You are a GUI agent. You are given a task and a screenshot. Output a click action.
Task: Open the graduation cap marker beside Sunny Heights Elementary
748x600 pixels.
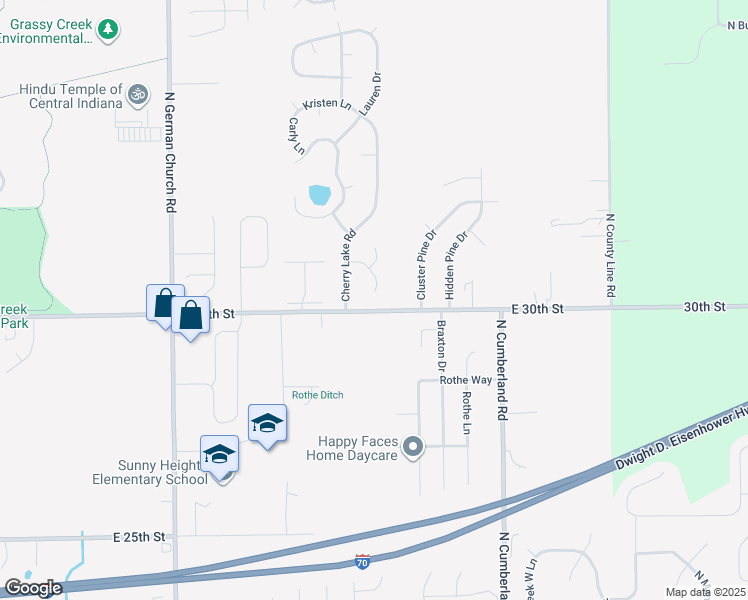point(219,455)
